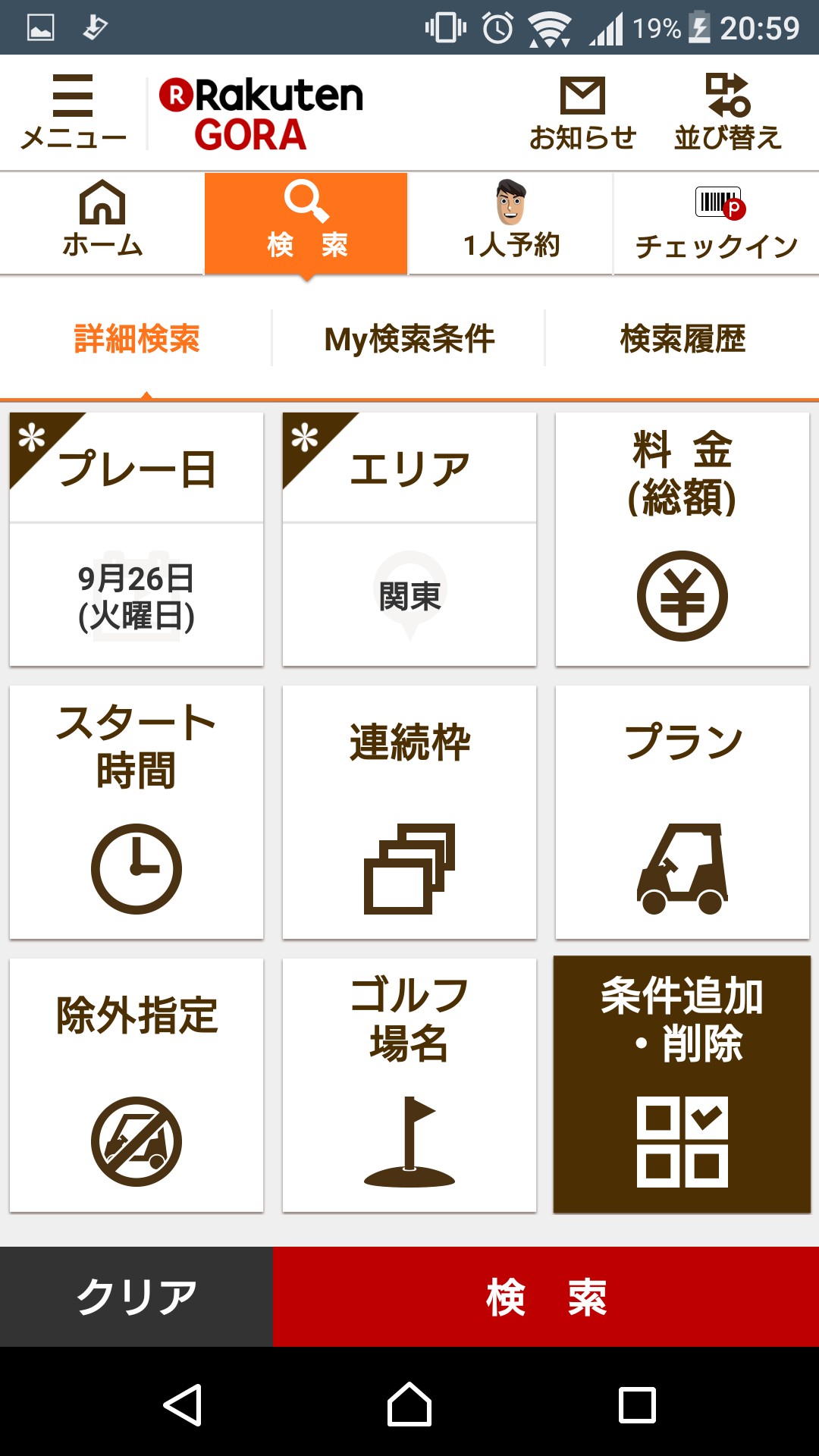
Task: Open the チェックイン tab
Action: coord(716,222)
